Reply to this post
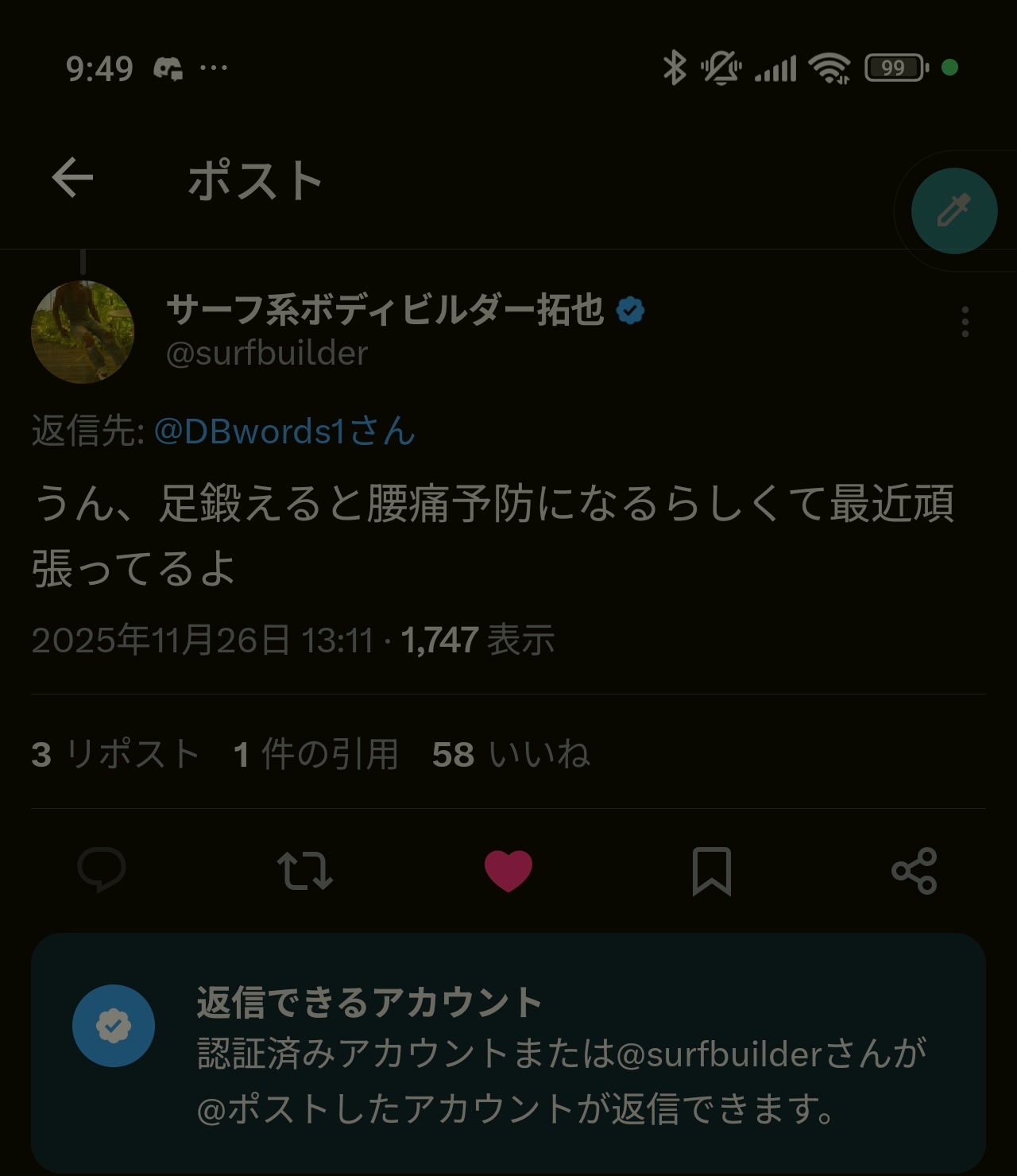 click(x=102, y=870)
